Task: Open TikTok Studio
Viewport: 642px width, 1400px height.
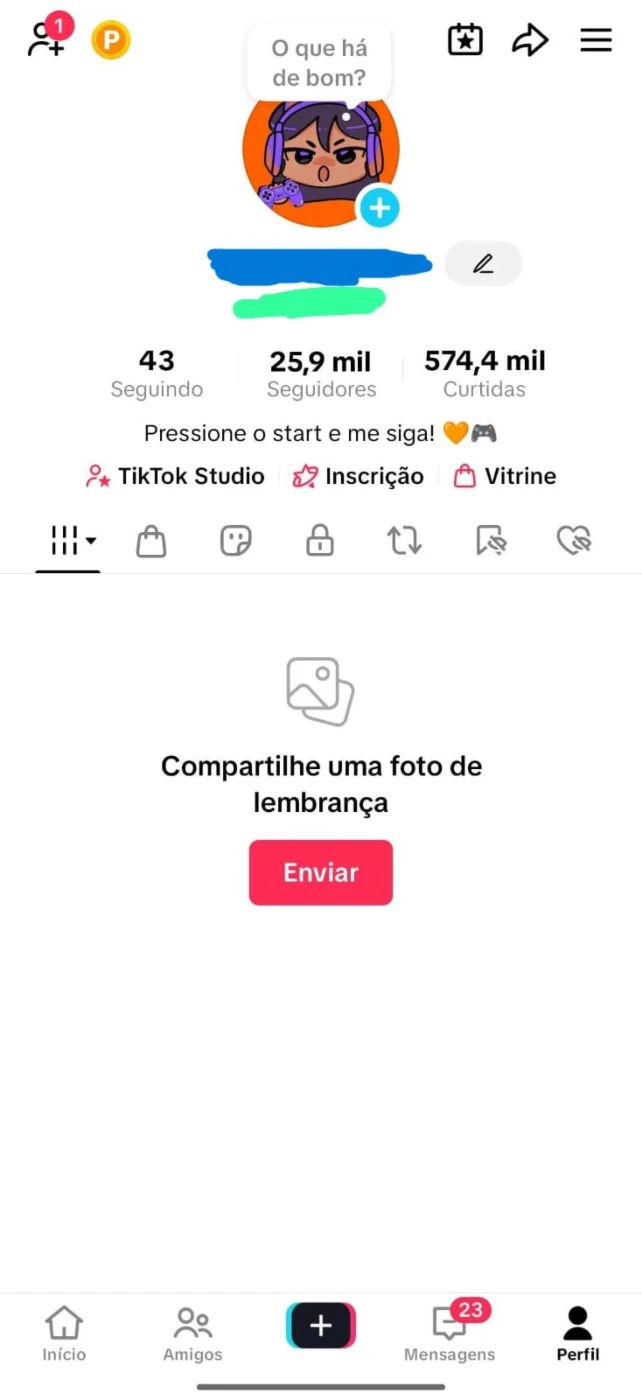Action: 176,476
